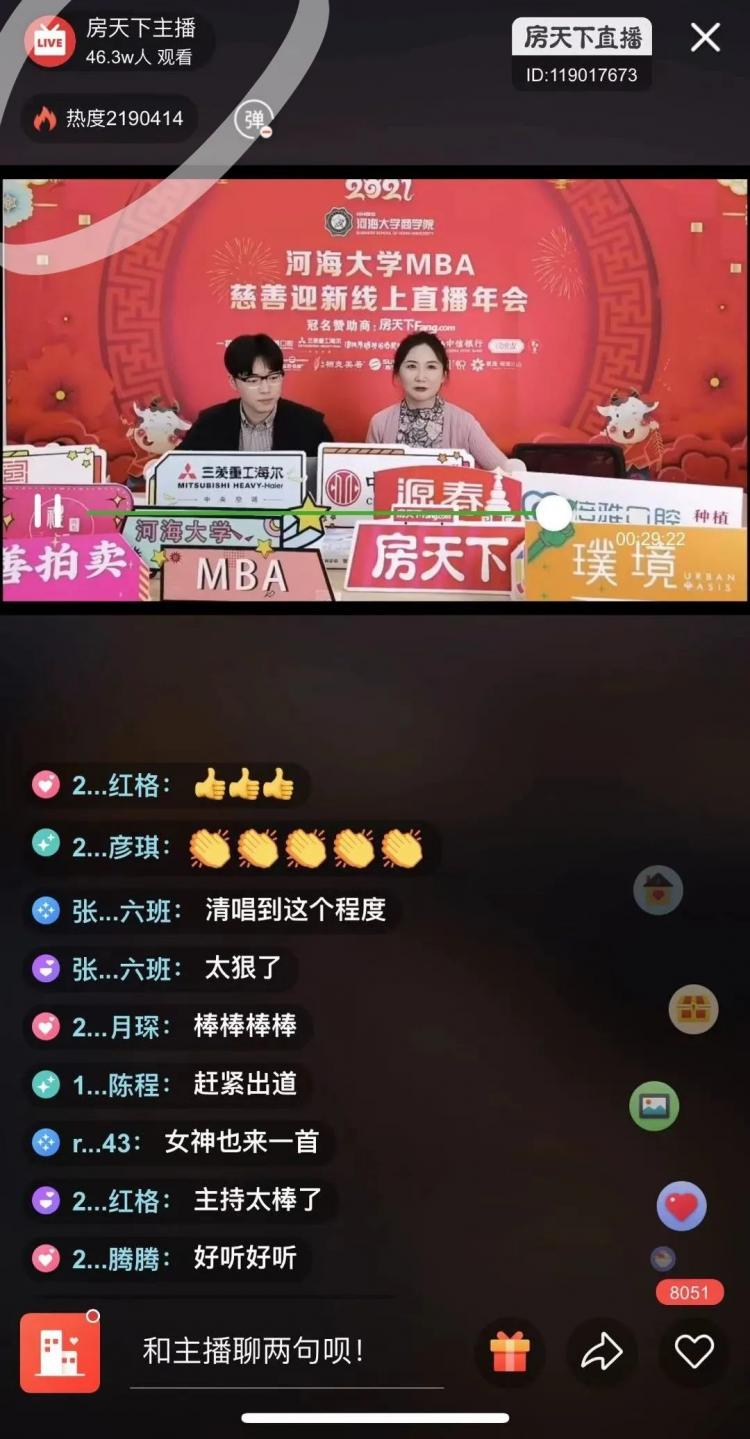Open the 热度 popularity ranking
The image size is (750, 1439).
tap(109, 119)
